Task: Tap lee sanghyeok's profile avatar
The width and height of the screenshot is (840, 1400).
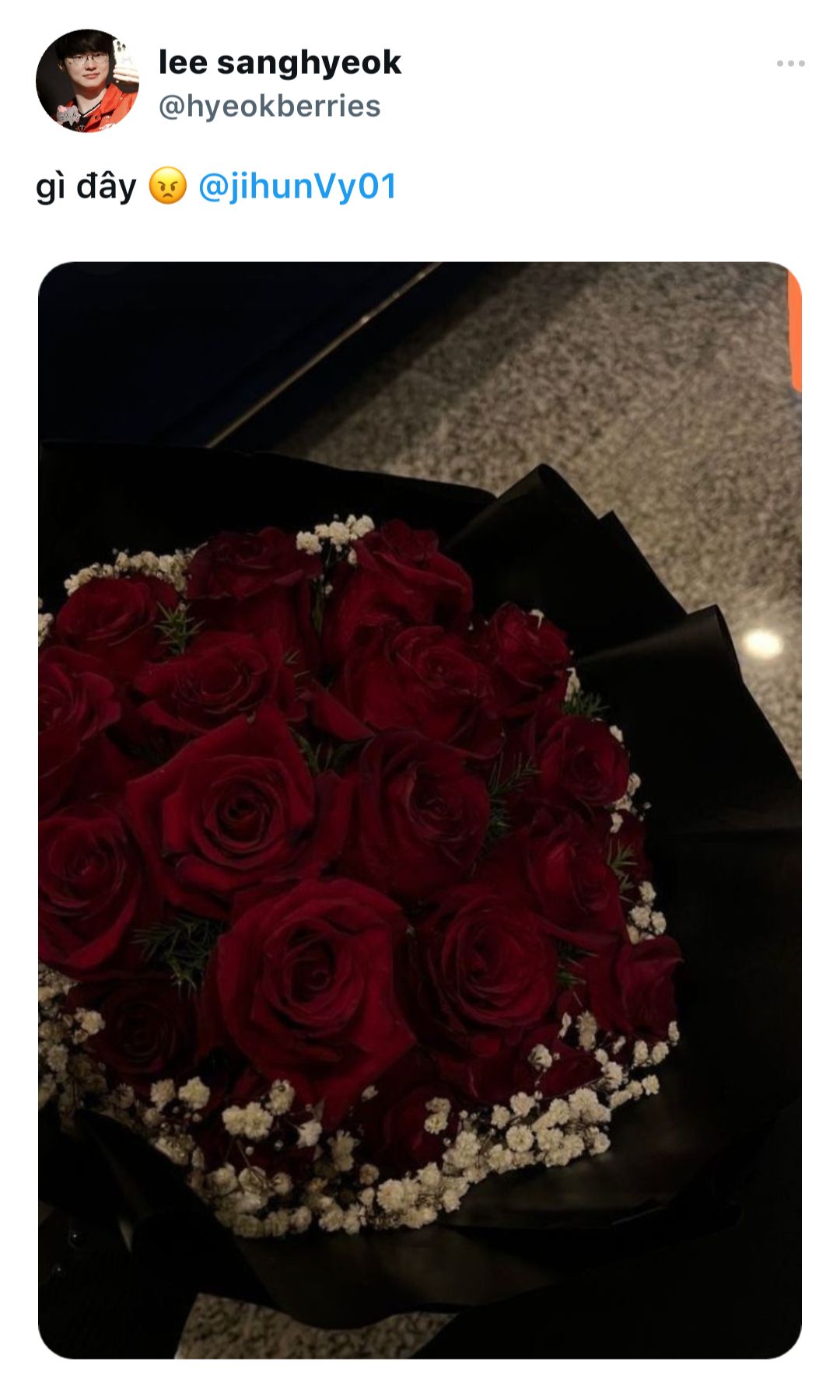Action: [87, 81]
